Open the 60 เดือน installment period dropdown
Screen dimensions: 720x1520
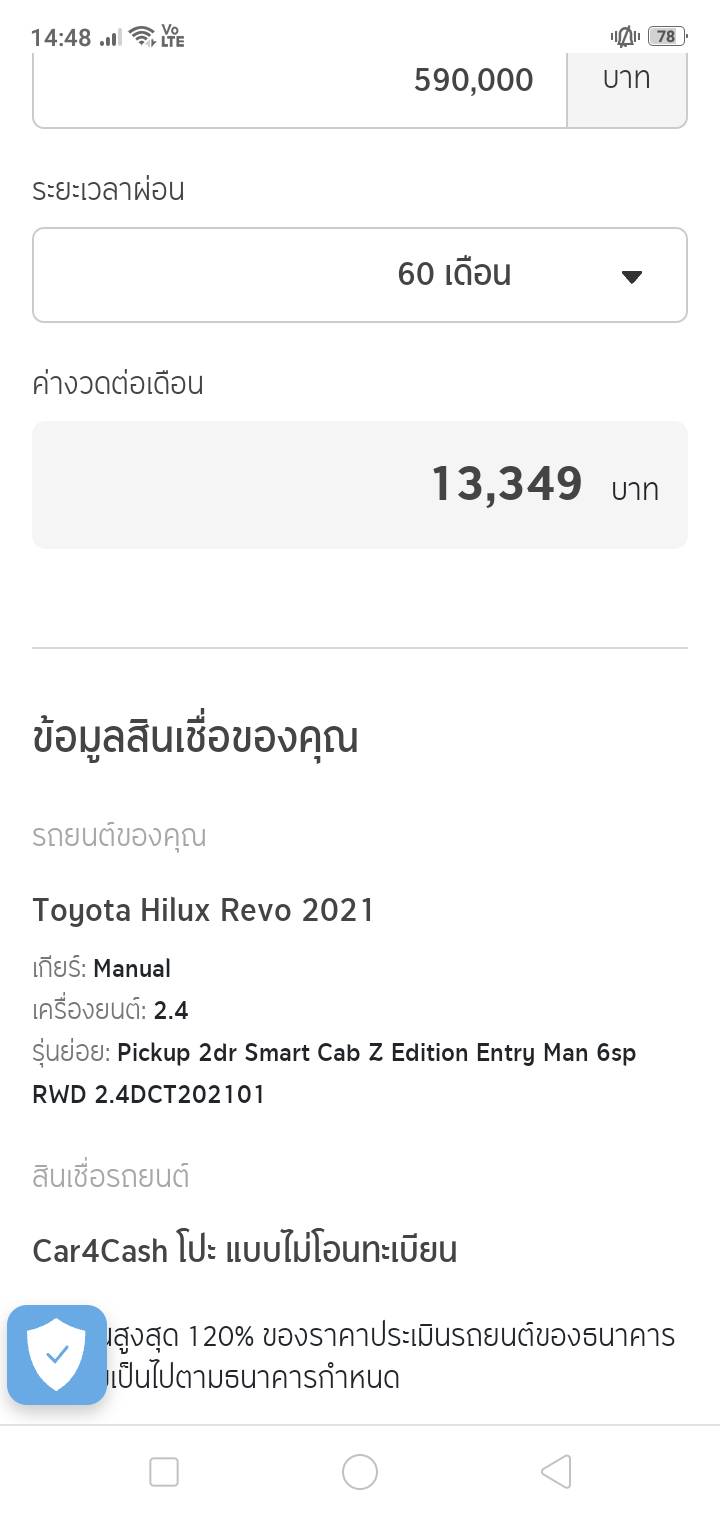tap(360, 275)
